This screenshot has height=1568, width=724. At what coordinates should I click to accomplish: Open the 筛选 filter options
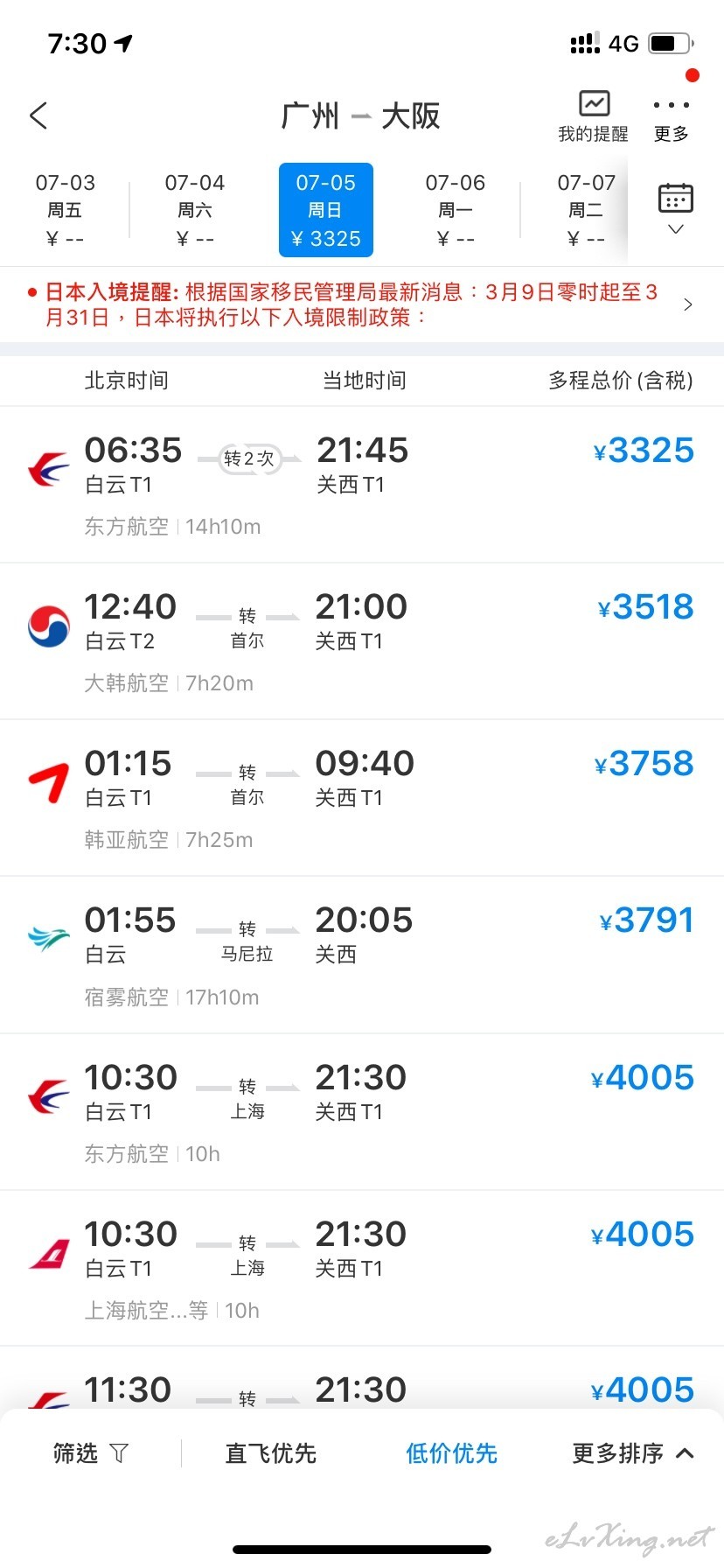(x=91, y=1453)
